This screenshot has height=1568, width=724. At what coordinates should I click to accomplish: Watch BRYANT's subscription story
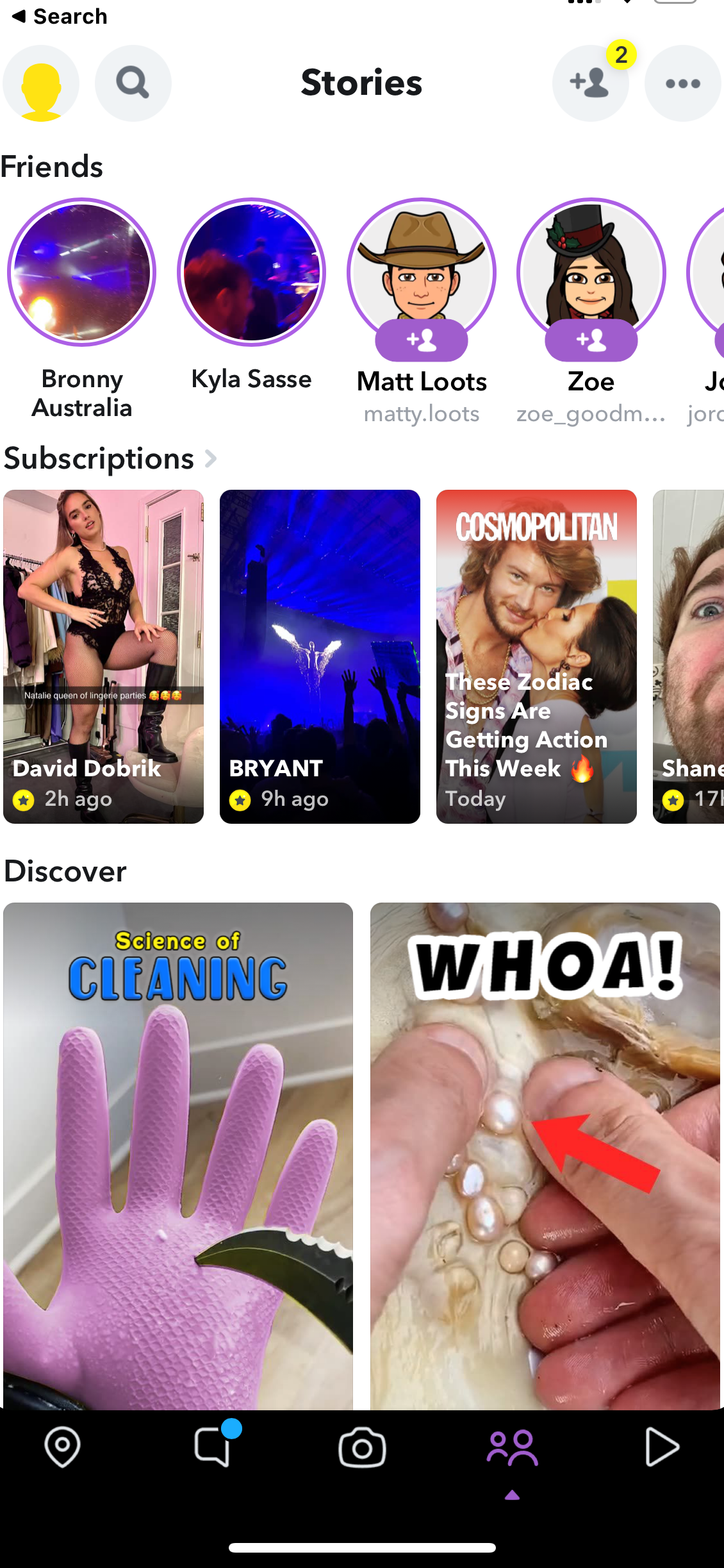coord(320,656)
